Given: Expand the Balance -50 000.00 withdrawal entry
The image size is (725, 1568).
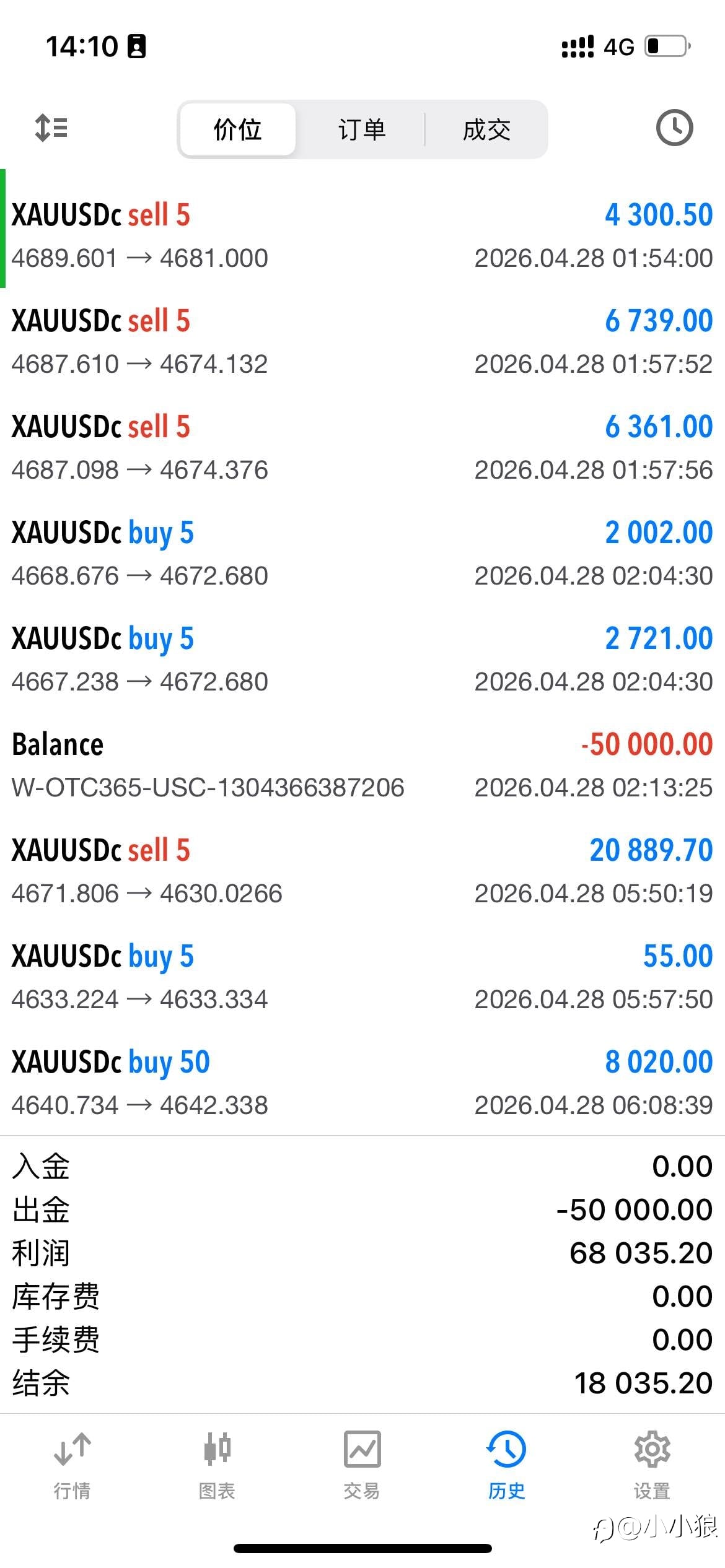Looking at the screenshot, I should [362, 765].
